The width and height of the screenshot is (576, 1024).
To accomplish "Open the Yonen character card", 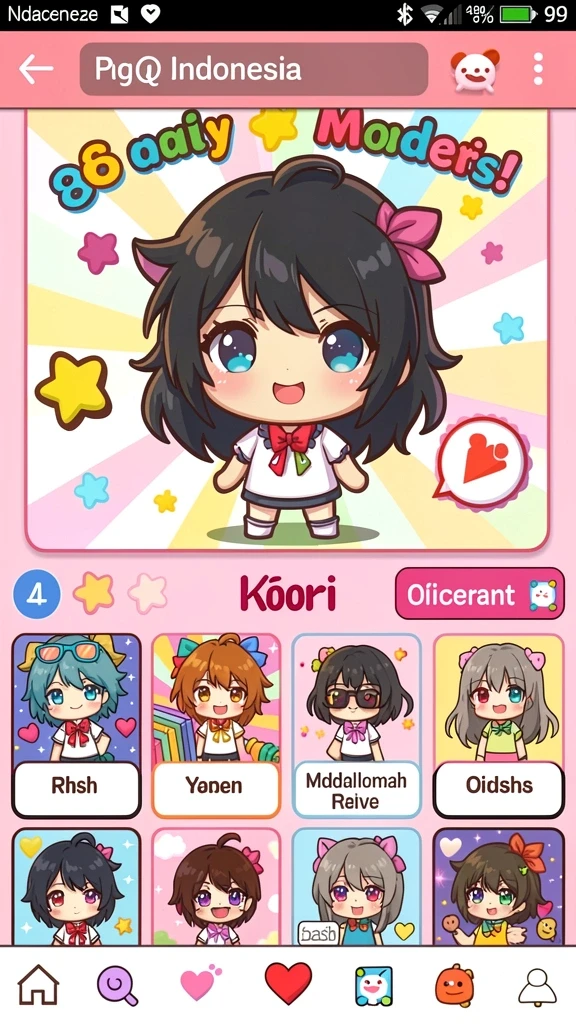I will [216, 726].
